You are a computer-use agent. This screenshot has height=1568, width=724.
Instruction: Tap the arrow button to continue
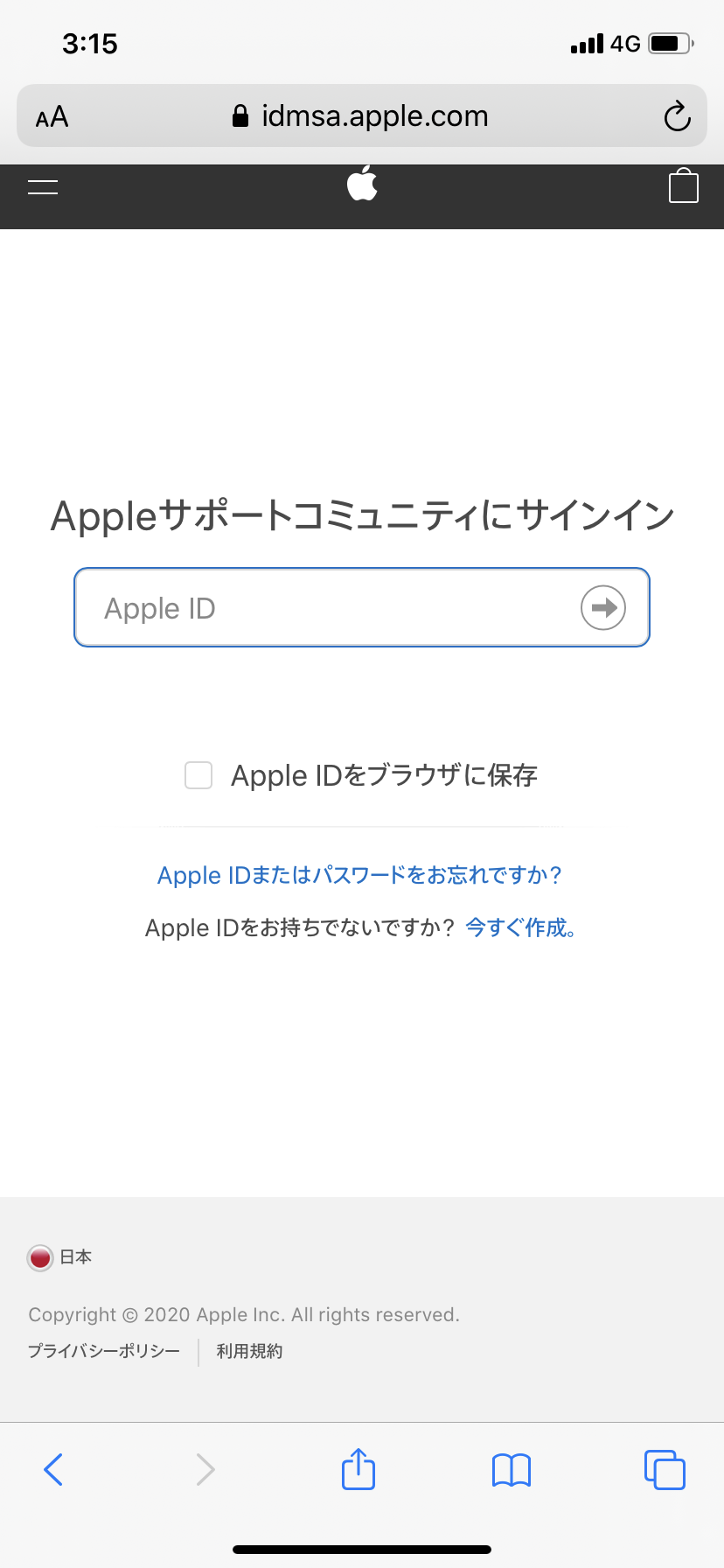(x=603, y=607)
